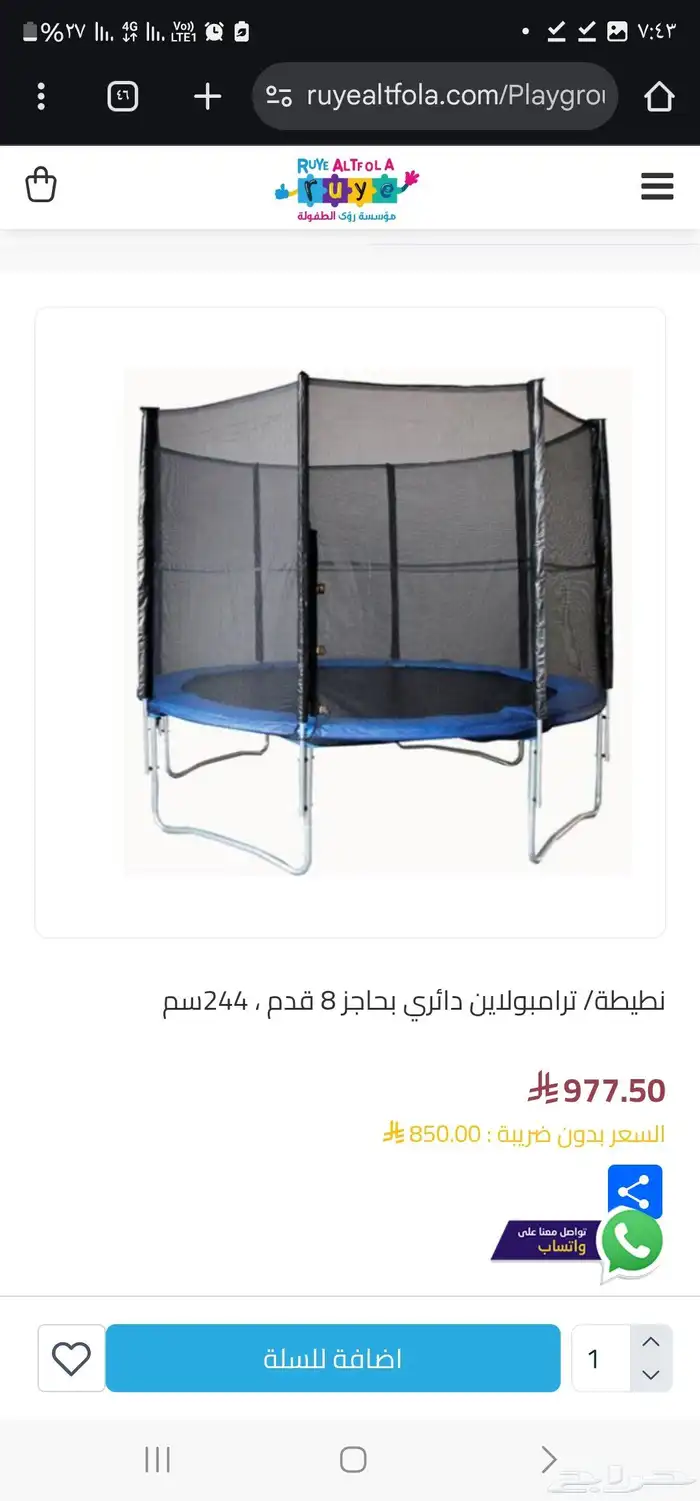The height and width of the screenshot is (1501, 700).
Task: Open the hamburger site menu
Action: (x=657, y=186)
